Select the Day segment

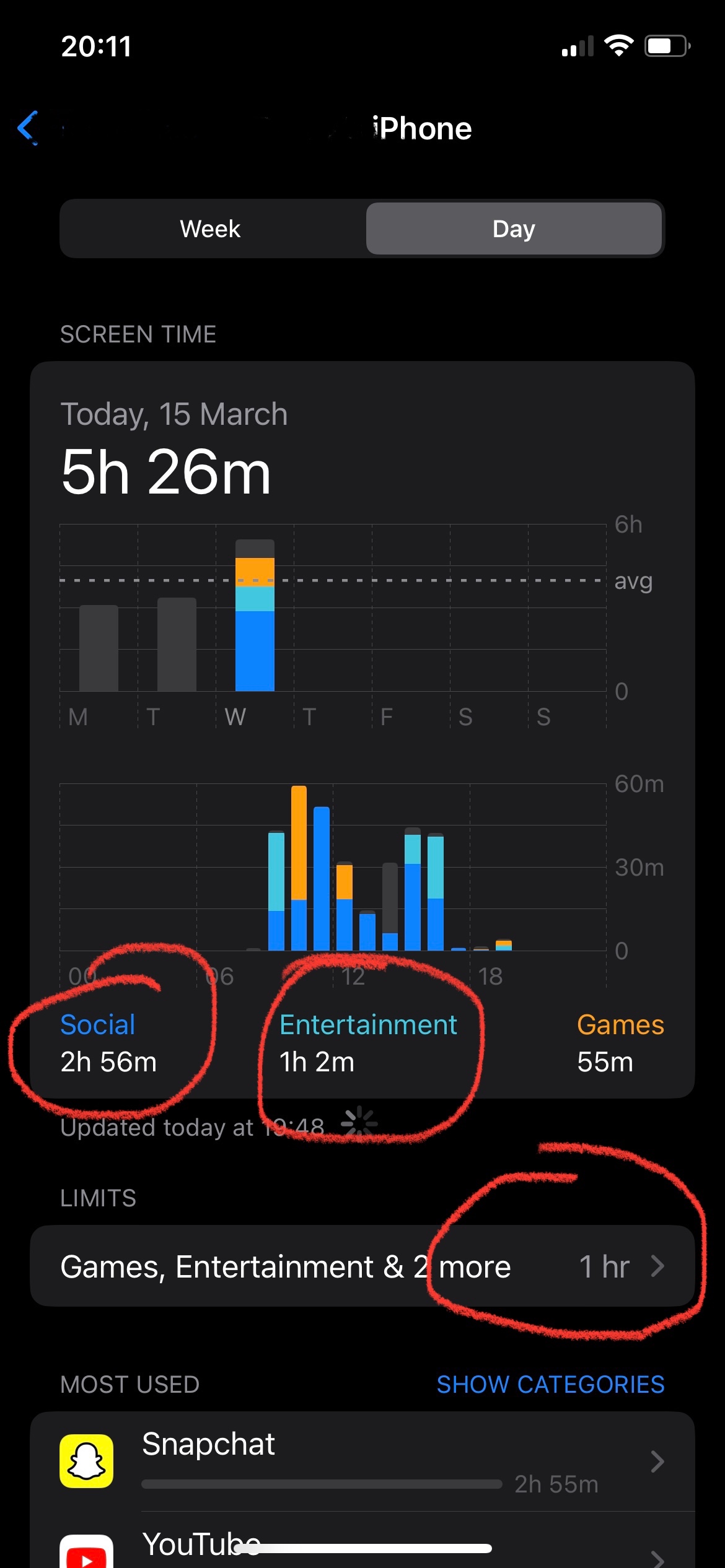tap(514, 229)
